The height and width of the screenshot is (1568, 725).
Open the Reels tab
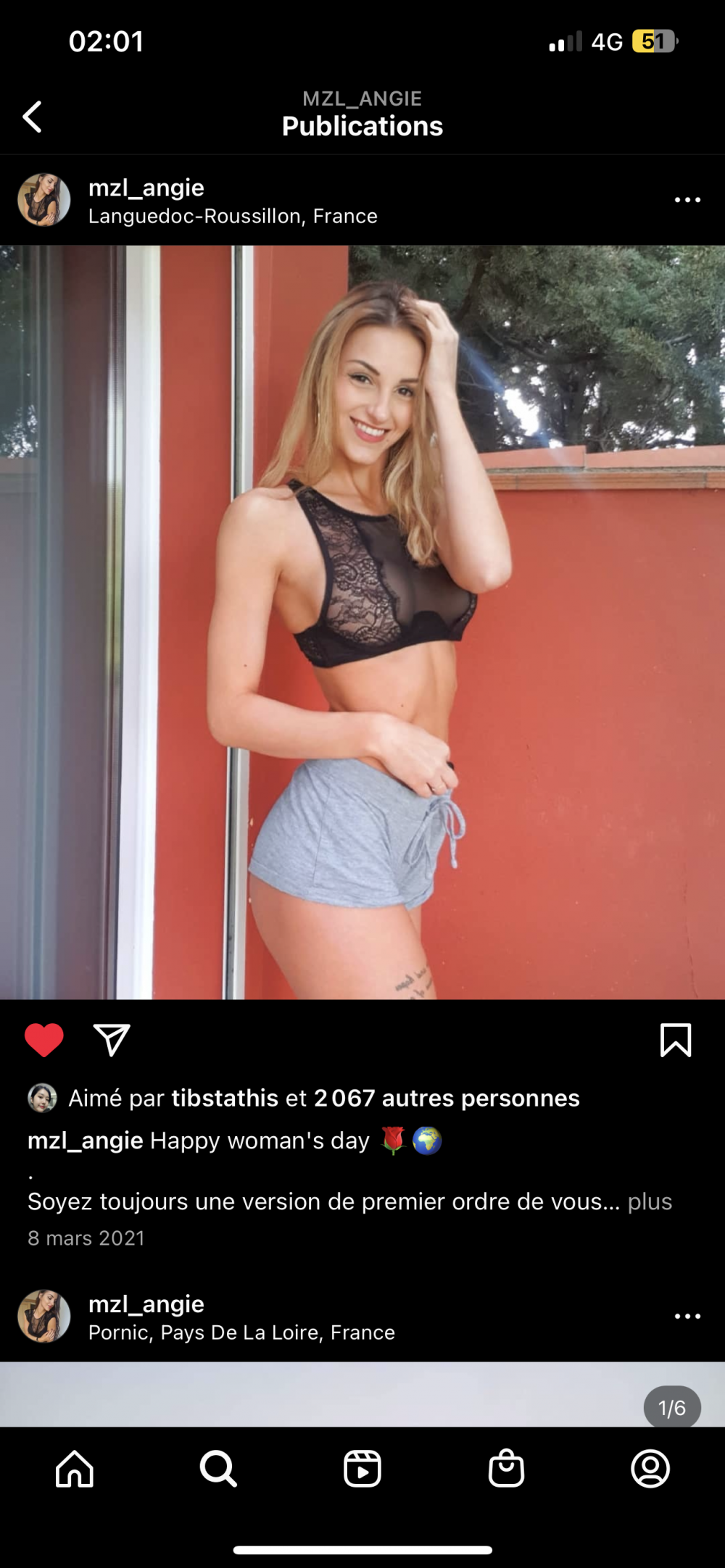(362, 1469)
